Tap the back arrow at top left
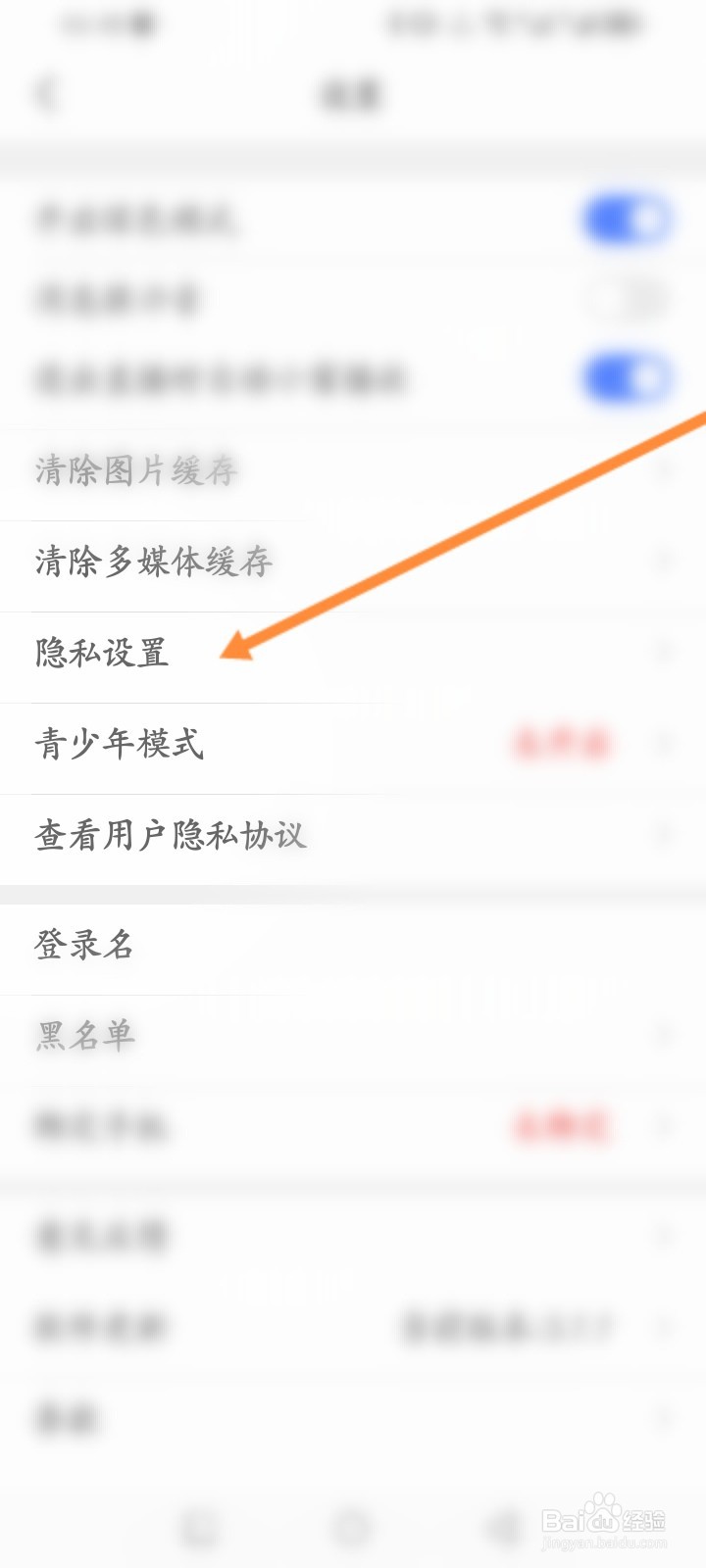The width and height of the screenshot is (706, 1568). [x=46, y=95]
